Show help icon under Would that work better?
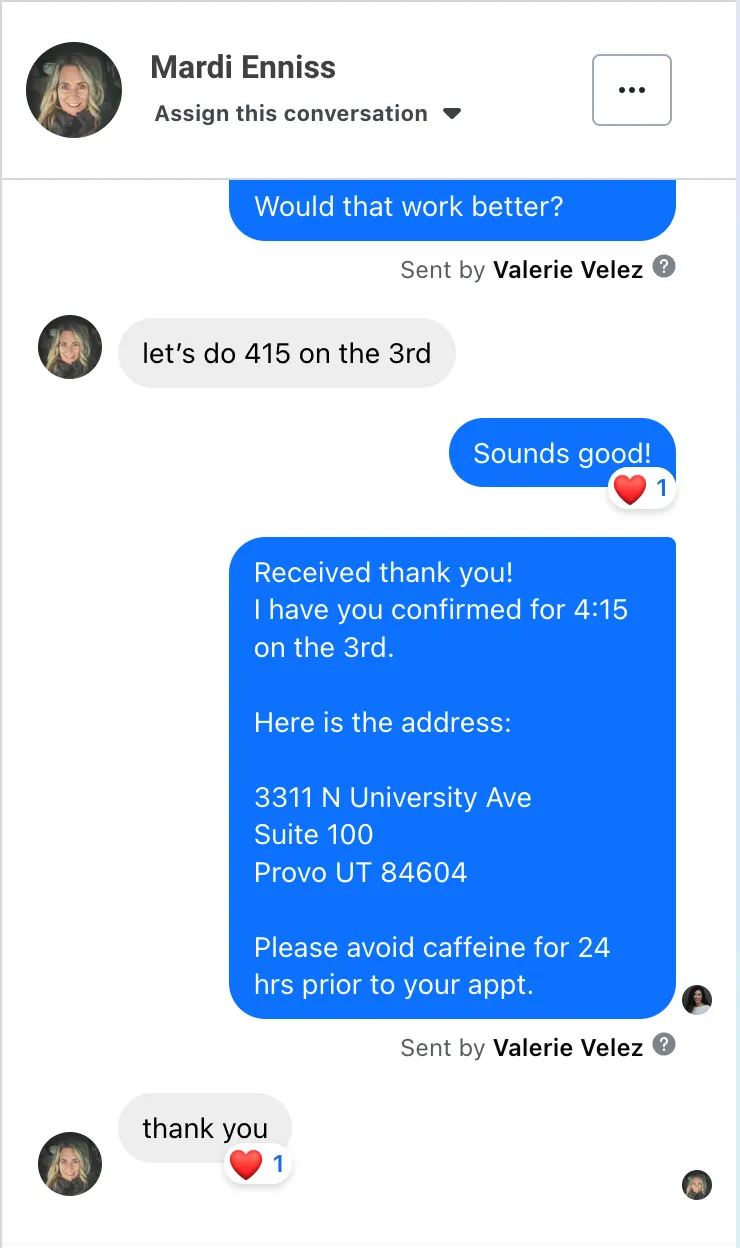The image size is (740, 1248). tap(664, 267)
